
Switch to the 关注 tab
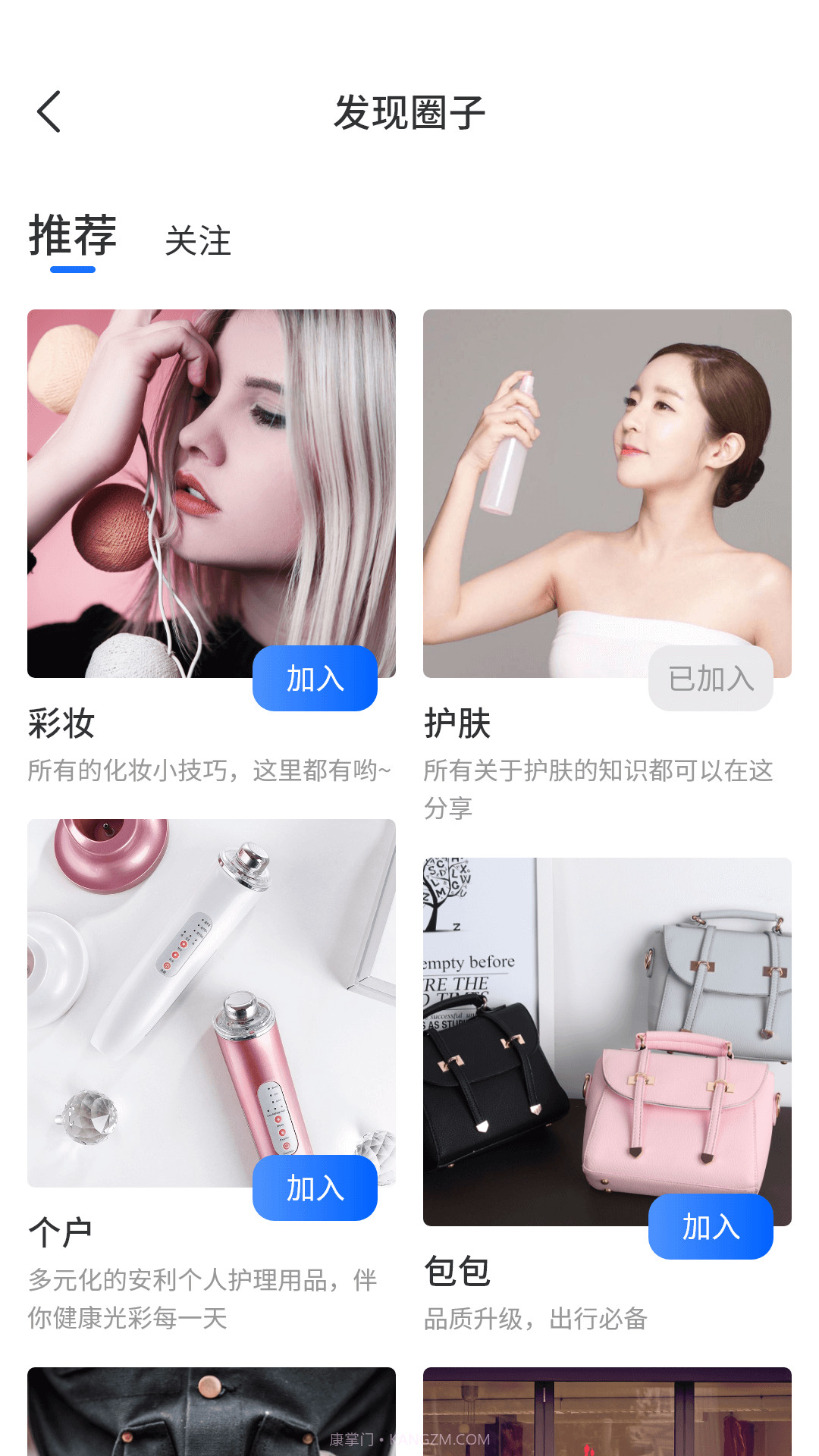[x=199, y=241]
